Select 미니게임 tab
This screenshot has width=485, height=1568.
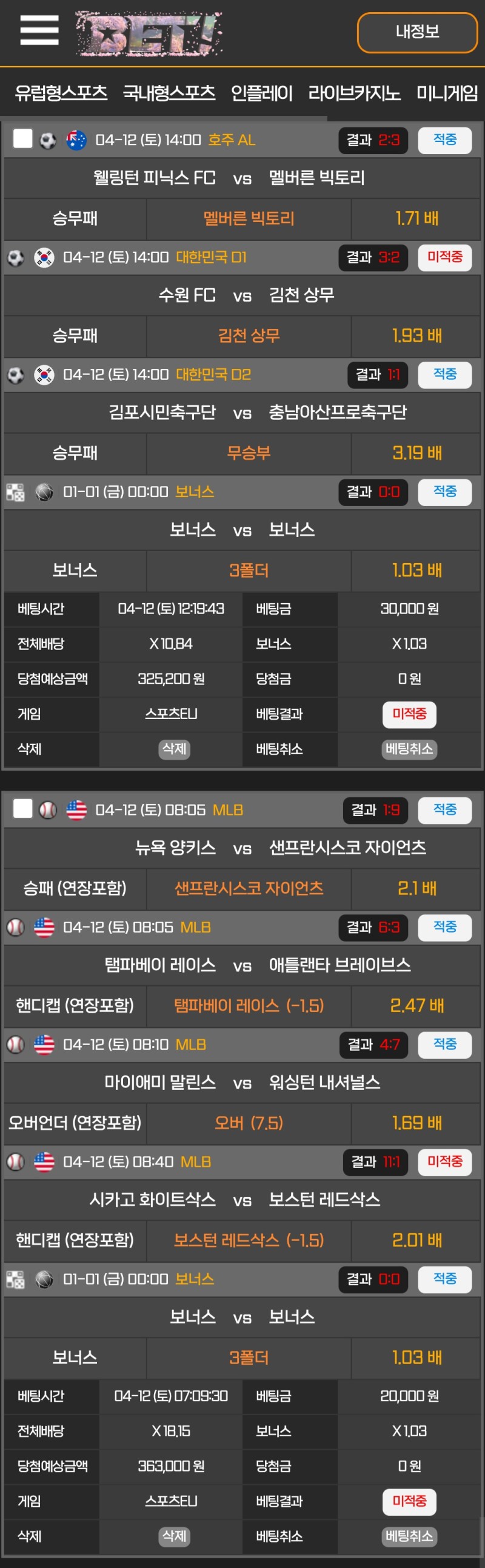click(x=447, y=93)
